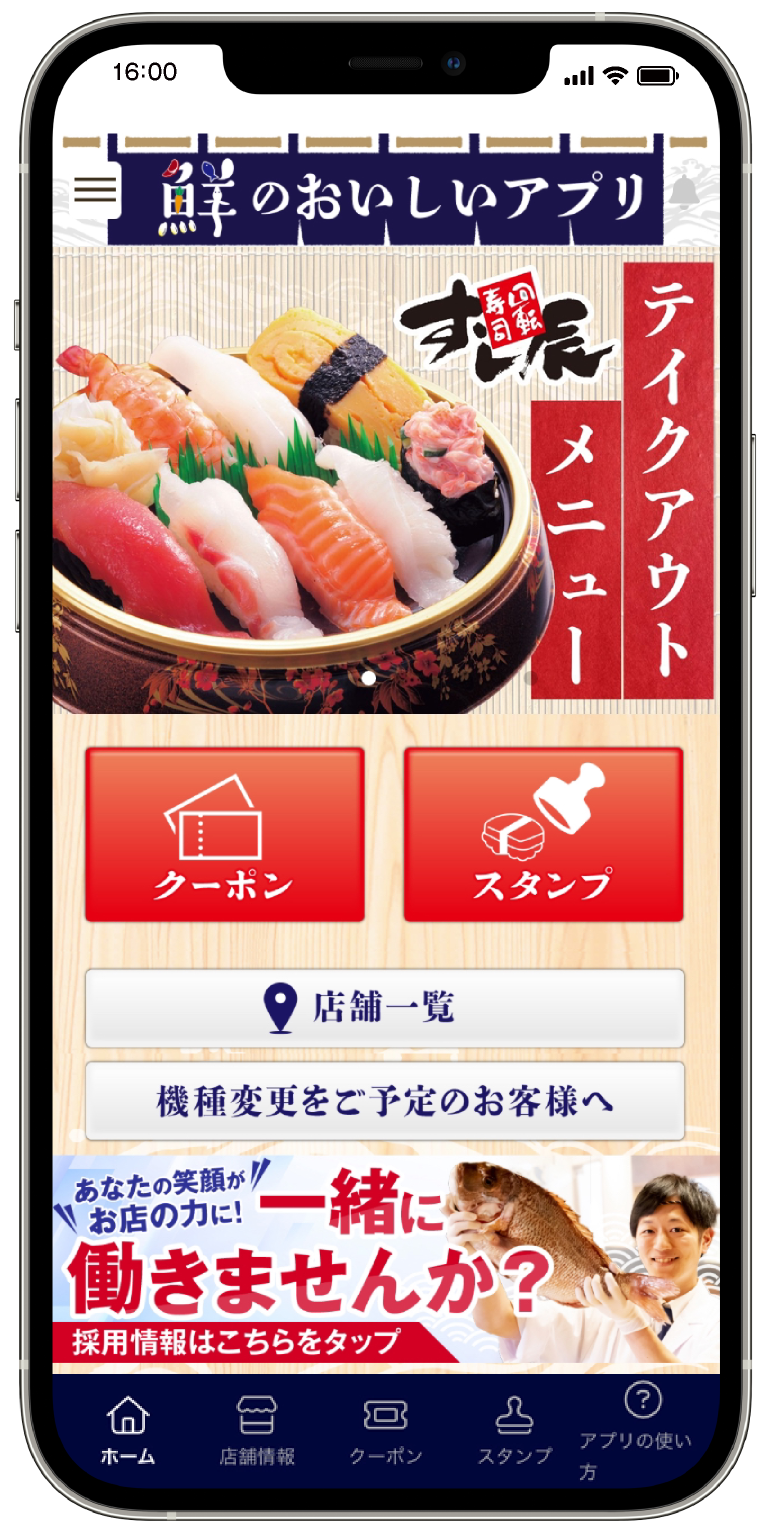Open 機種変更をご予定のお客様へ

point(385,1101)
